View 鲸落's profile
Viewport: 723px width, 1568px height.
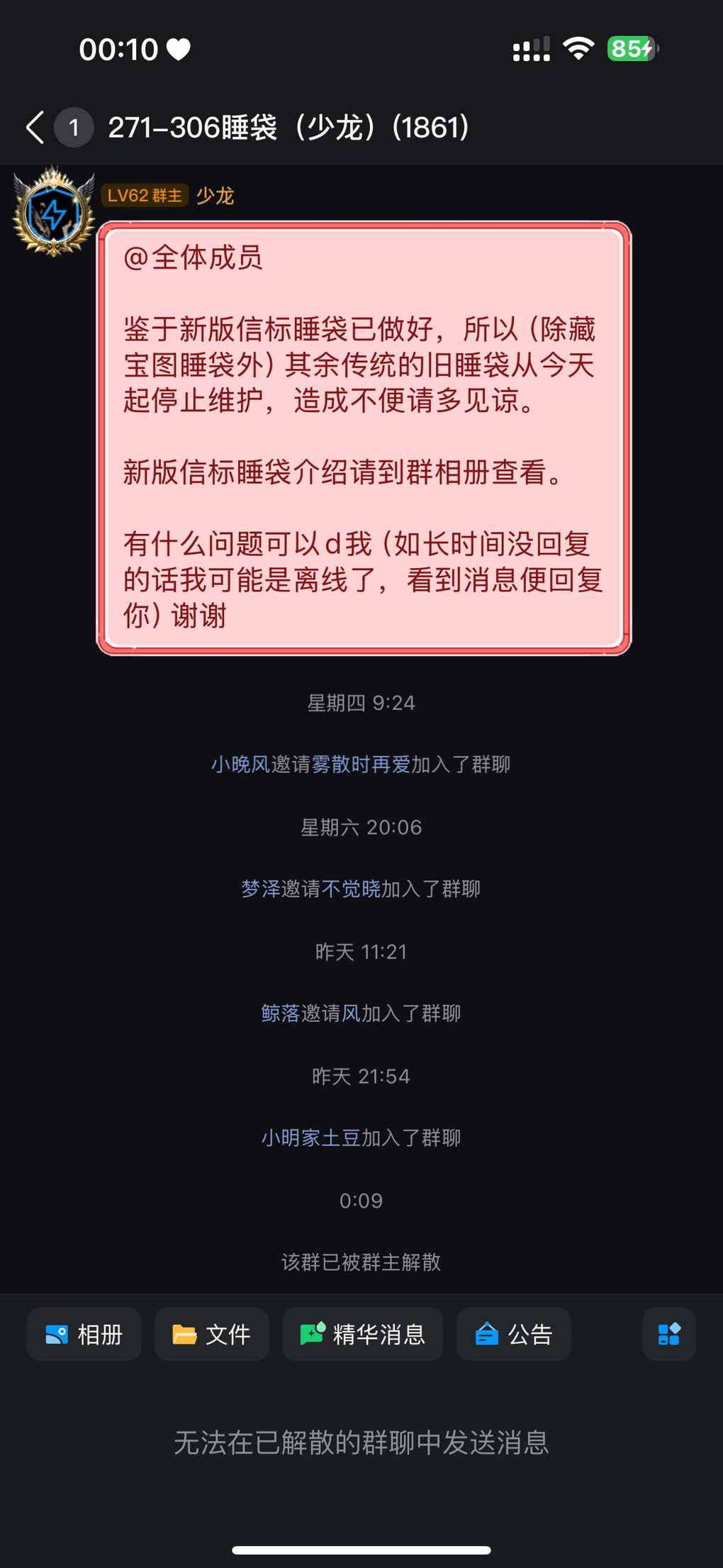point(280,1013)
